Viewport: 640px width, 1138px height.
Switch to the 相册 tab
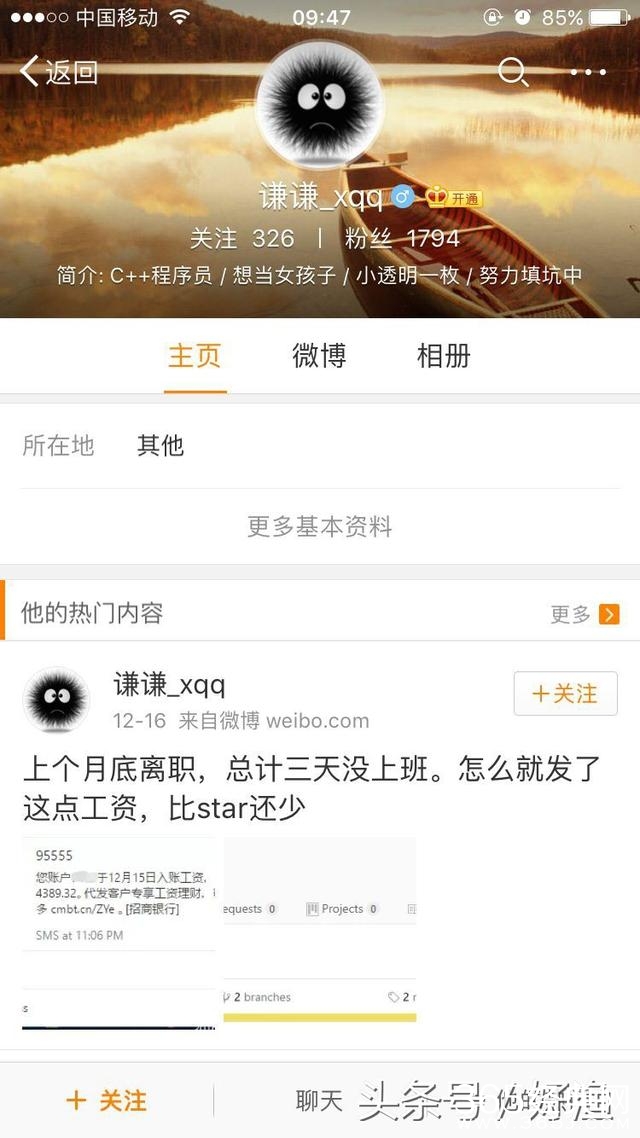coord(443,356)
